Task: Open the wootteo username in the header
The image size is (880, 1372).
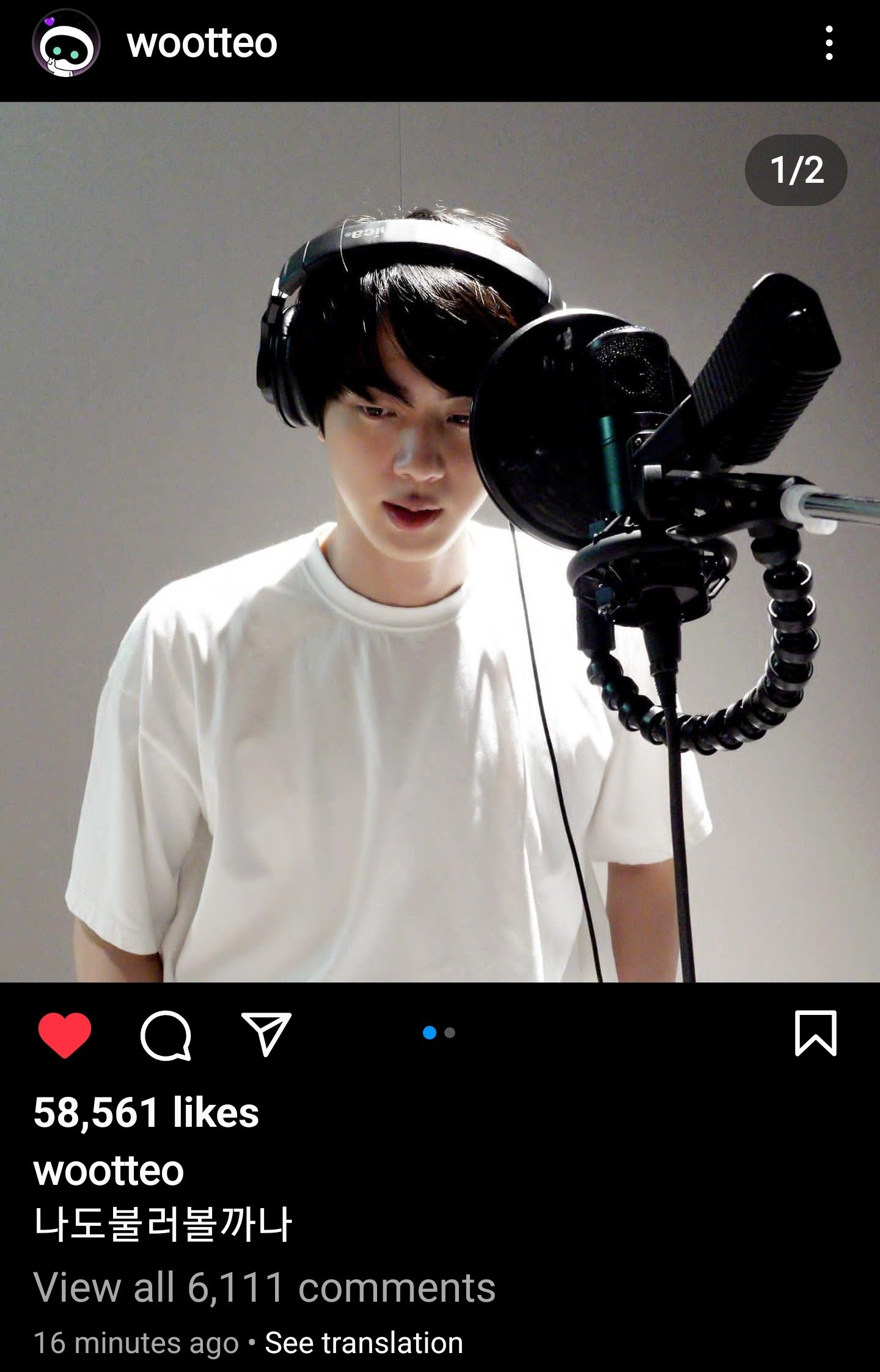Action: coord(202,43)
